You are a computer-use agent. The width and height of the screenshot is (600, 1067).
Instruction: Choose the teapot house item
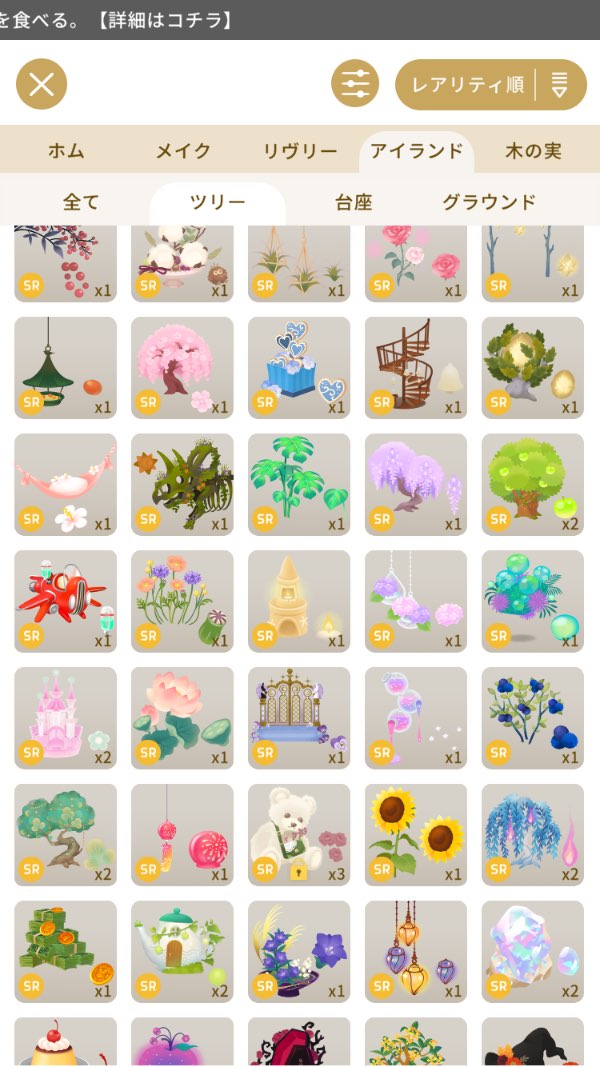182,951
